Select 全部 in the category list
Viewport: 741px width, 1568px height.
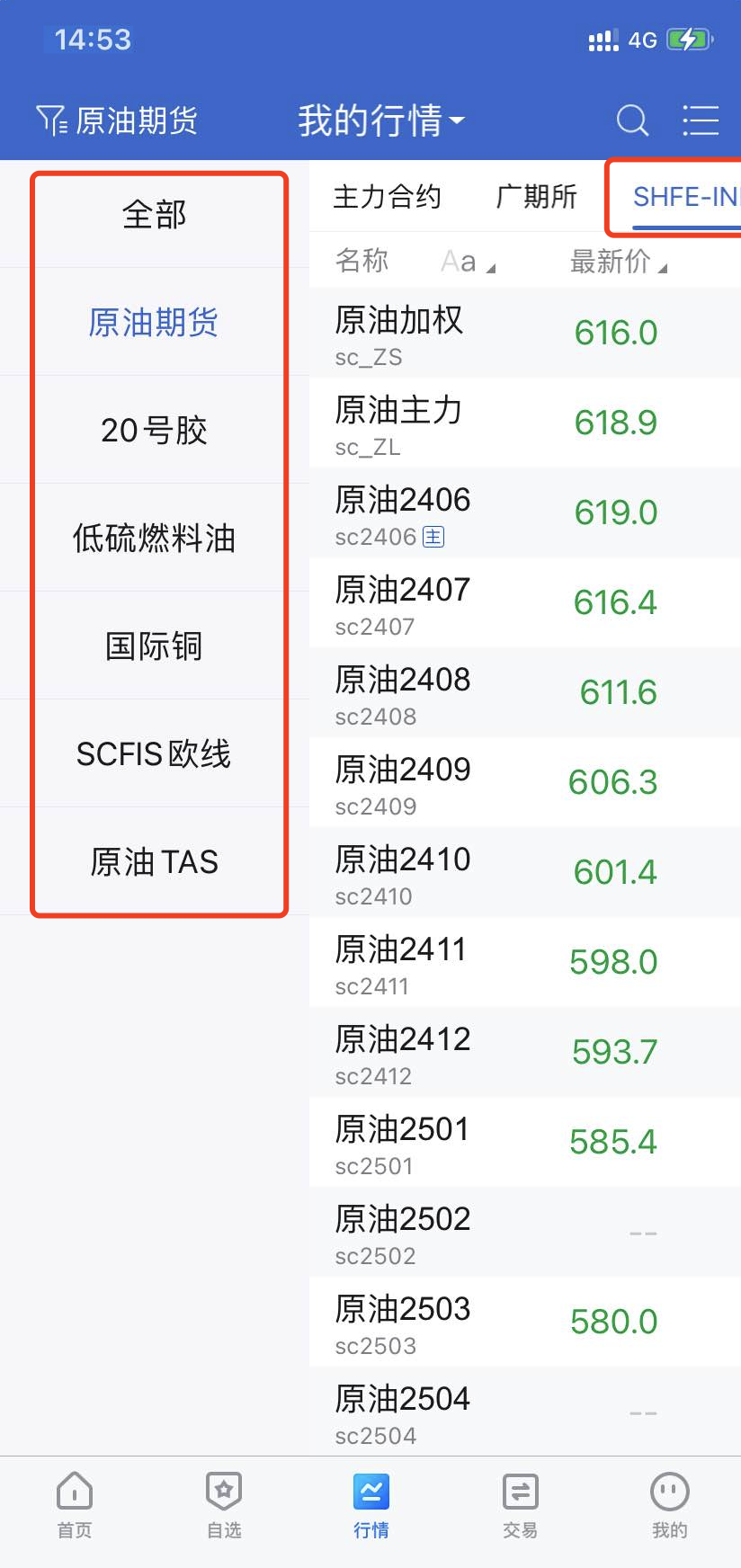(155, 215)
